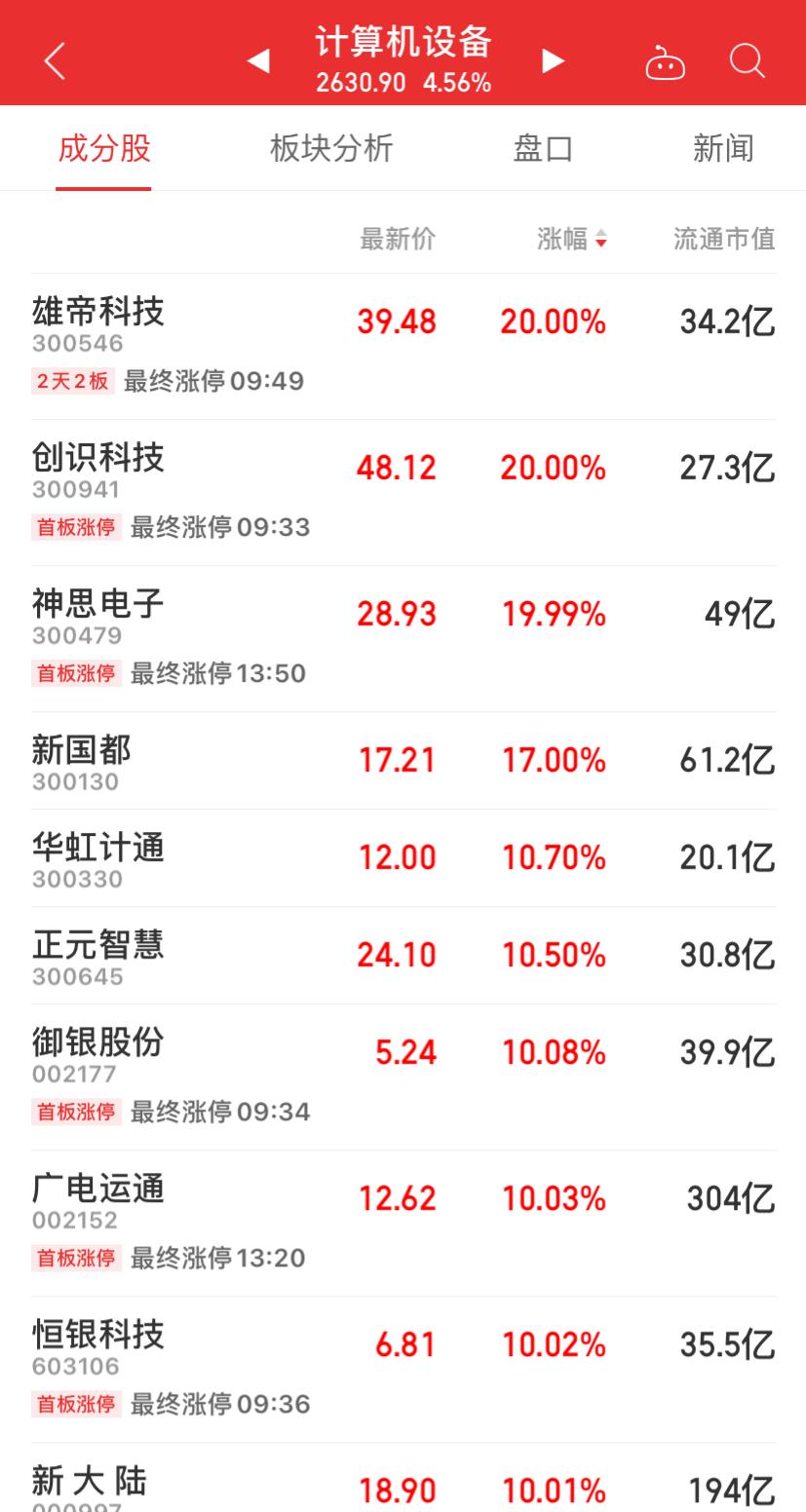
Task: Open 创识科技 stock details
Action: pyautogui.click(x=403, y=492)
